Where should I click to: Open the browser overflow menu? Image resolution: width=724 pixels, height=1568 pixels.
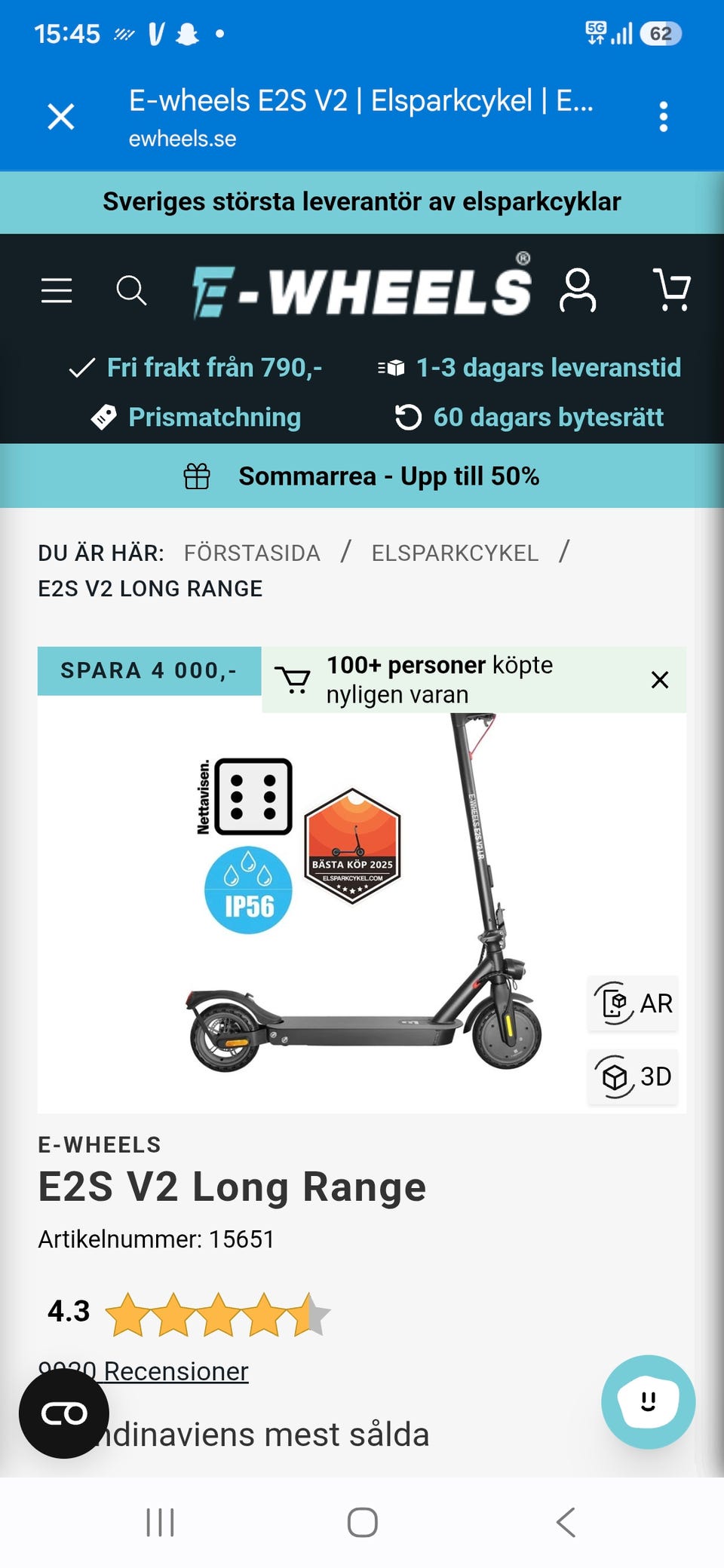tap(664, 117)
